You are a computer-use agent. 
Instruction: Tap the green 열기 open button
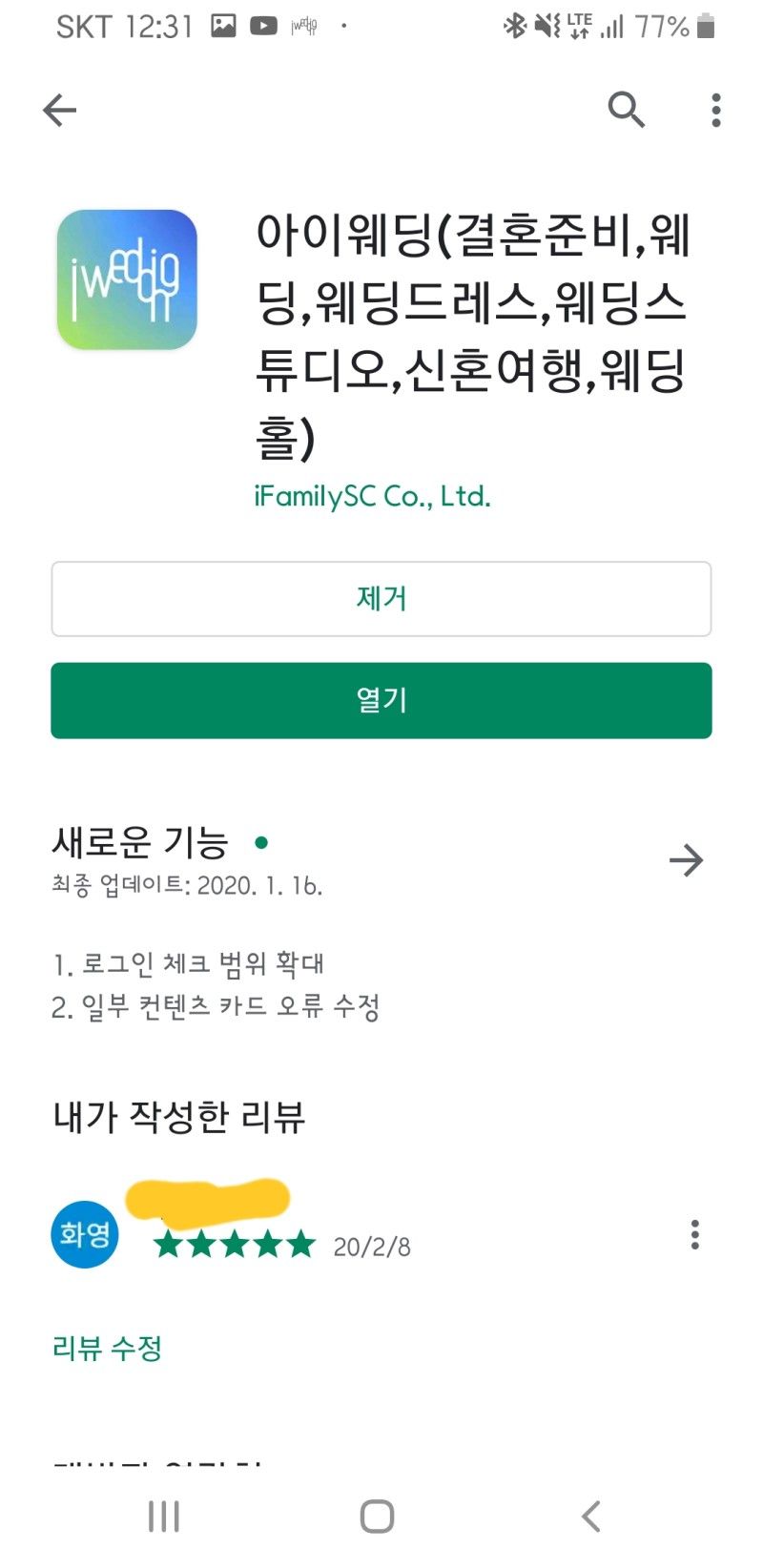381,700
